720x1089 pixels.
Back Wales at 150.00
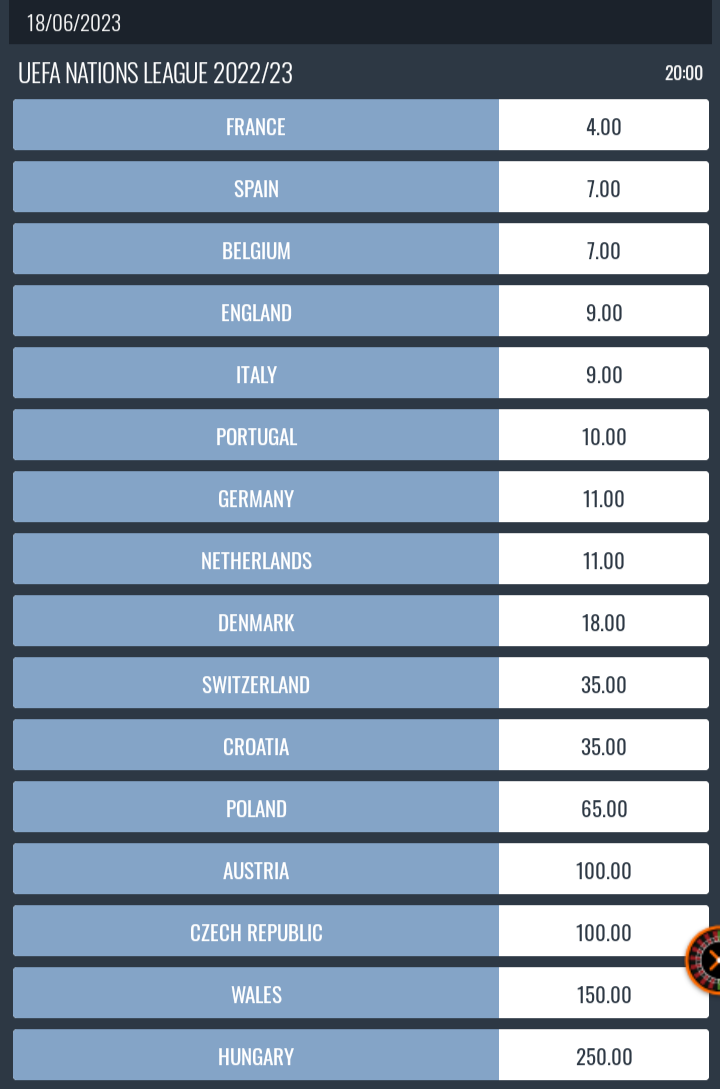point(603,995)
